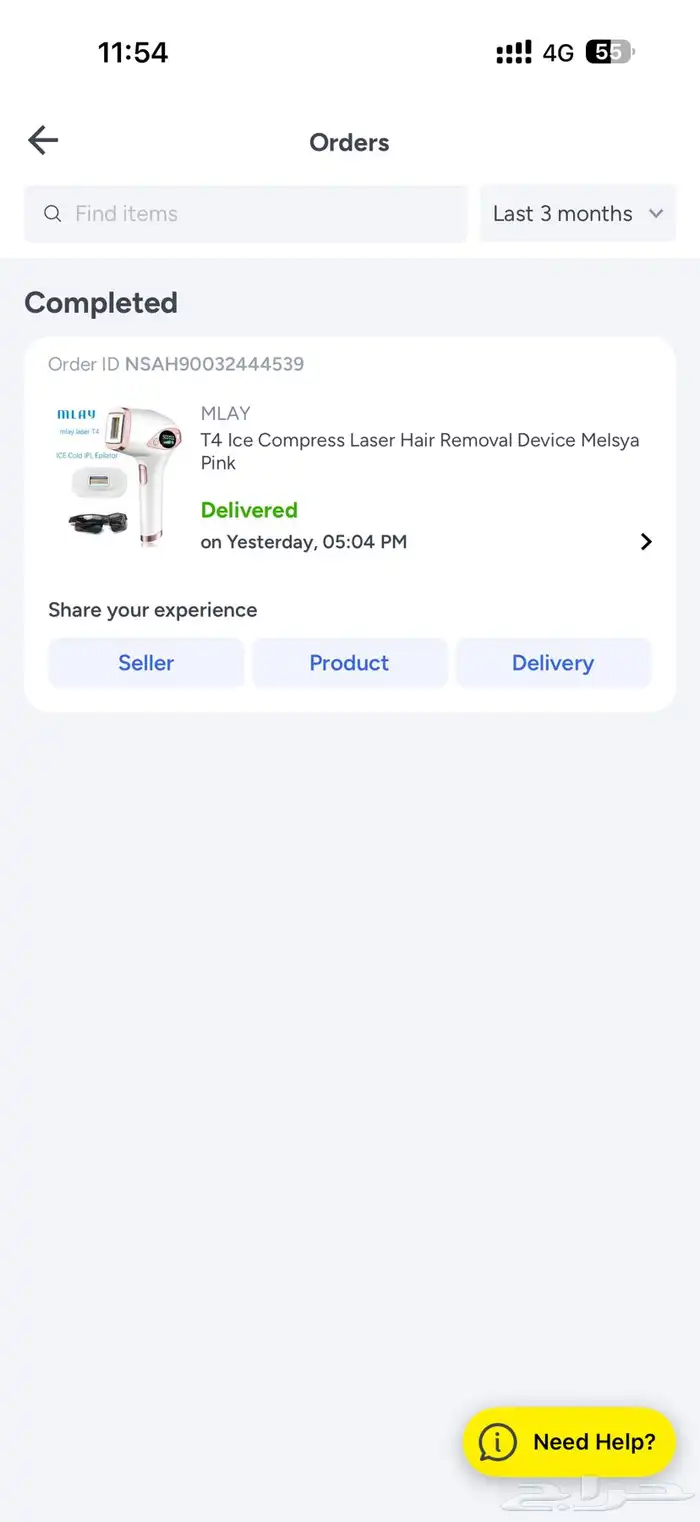Share feedback on Delivery
Image resolution: width=700 pixels, height=1522 pixels.
pos(553,663)
